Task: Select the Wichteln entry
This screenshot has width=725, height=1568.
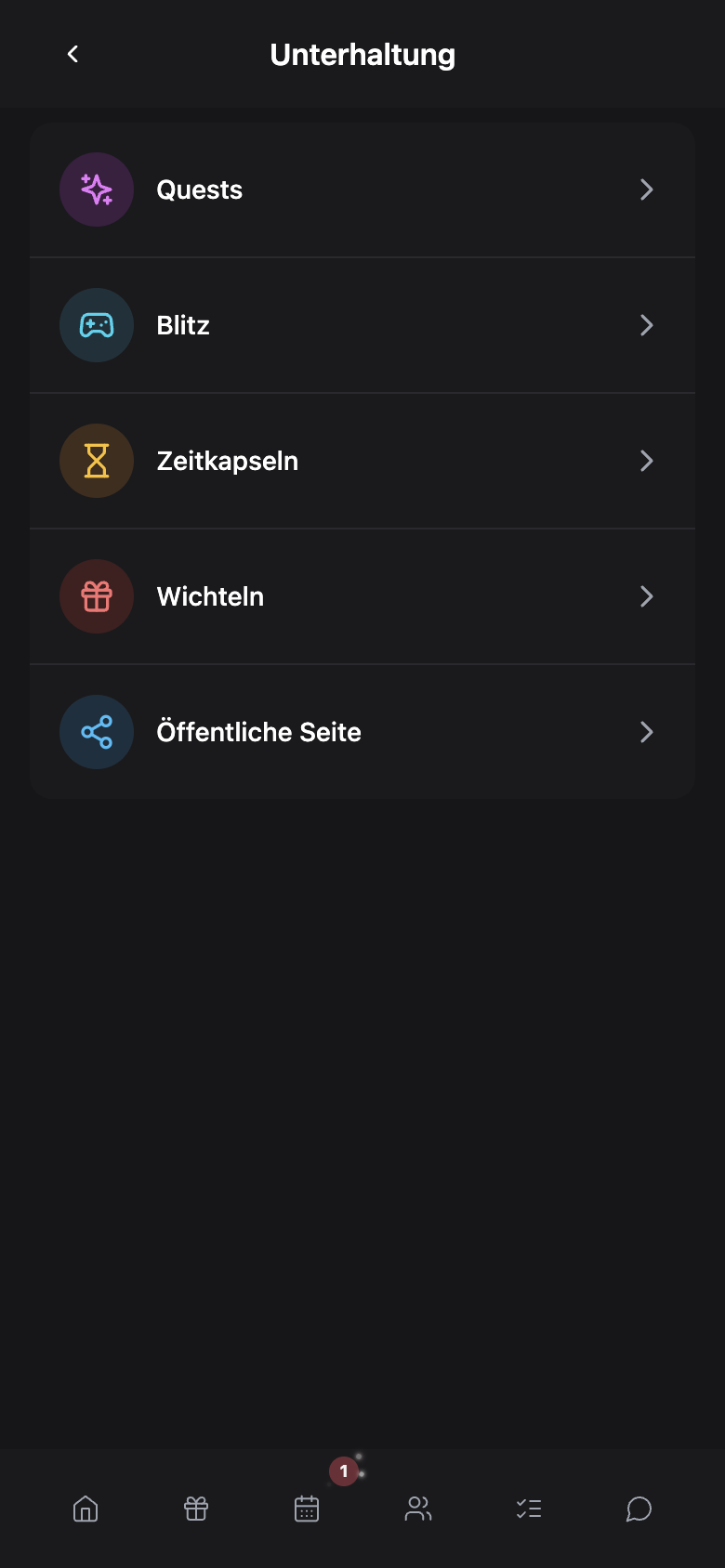Action: [x=362, y=596]
